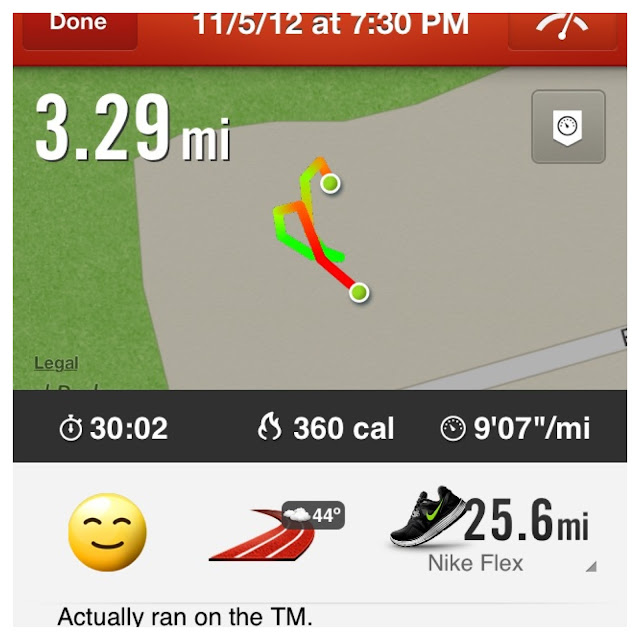Tap the Done button
Image resolution: width=640 pixels, height=640 pixels.
point(79,22)
